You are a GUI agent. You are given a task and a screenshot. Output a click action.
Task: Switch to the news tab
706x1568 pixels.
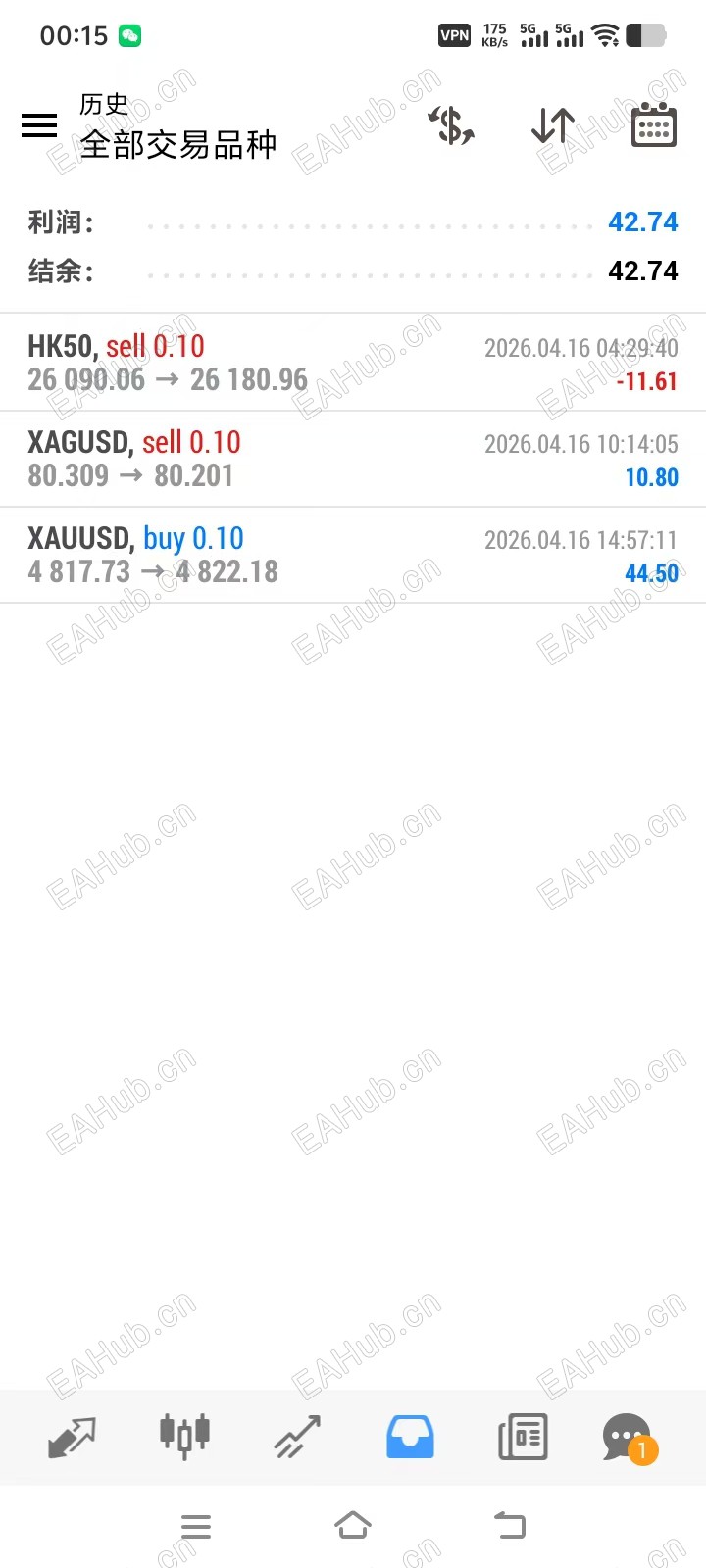pyautogui.click(x=523, y=1437)
